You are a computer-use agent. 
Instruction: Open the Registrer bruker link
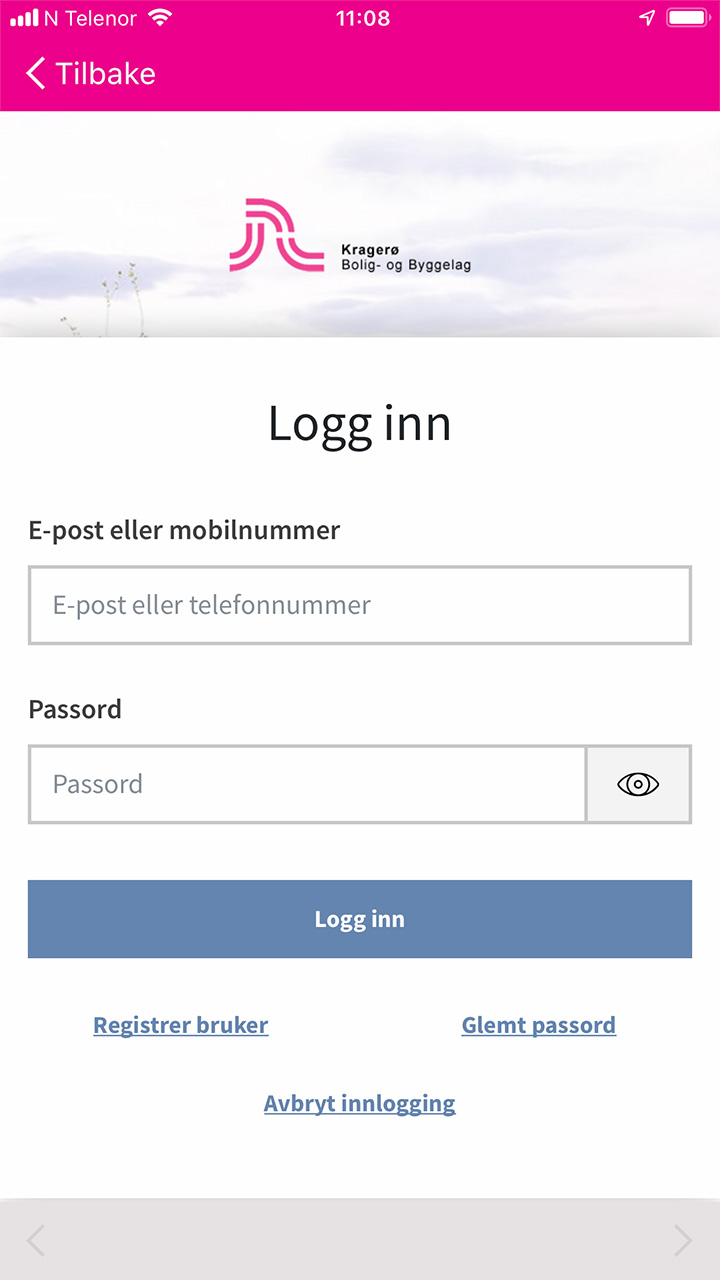[181, 1025]
